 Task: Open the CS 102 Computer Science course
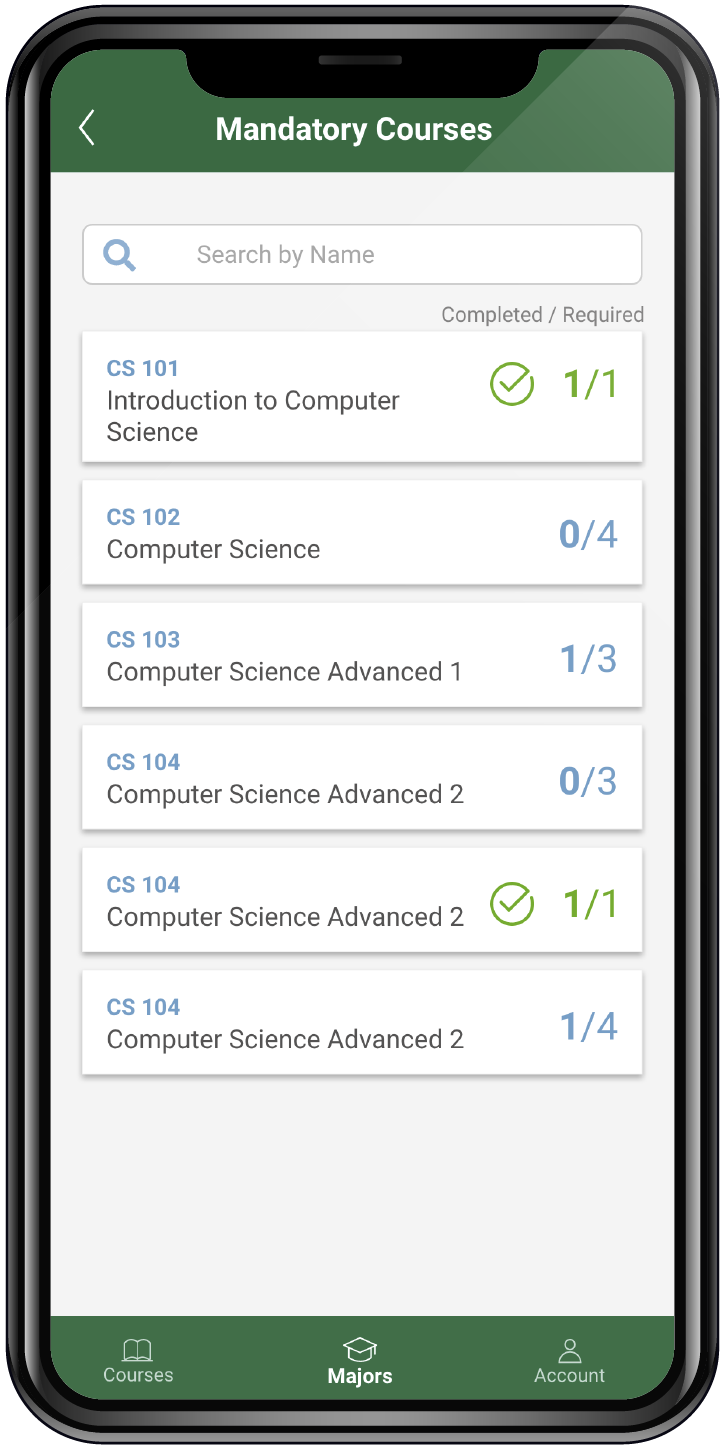click(362, 533)
